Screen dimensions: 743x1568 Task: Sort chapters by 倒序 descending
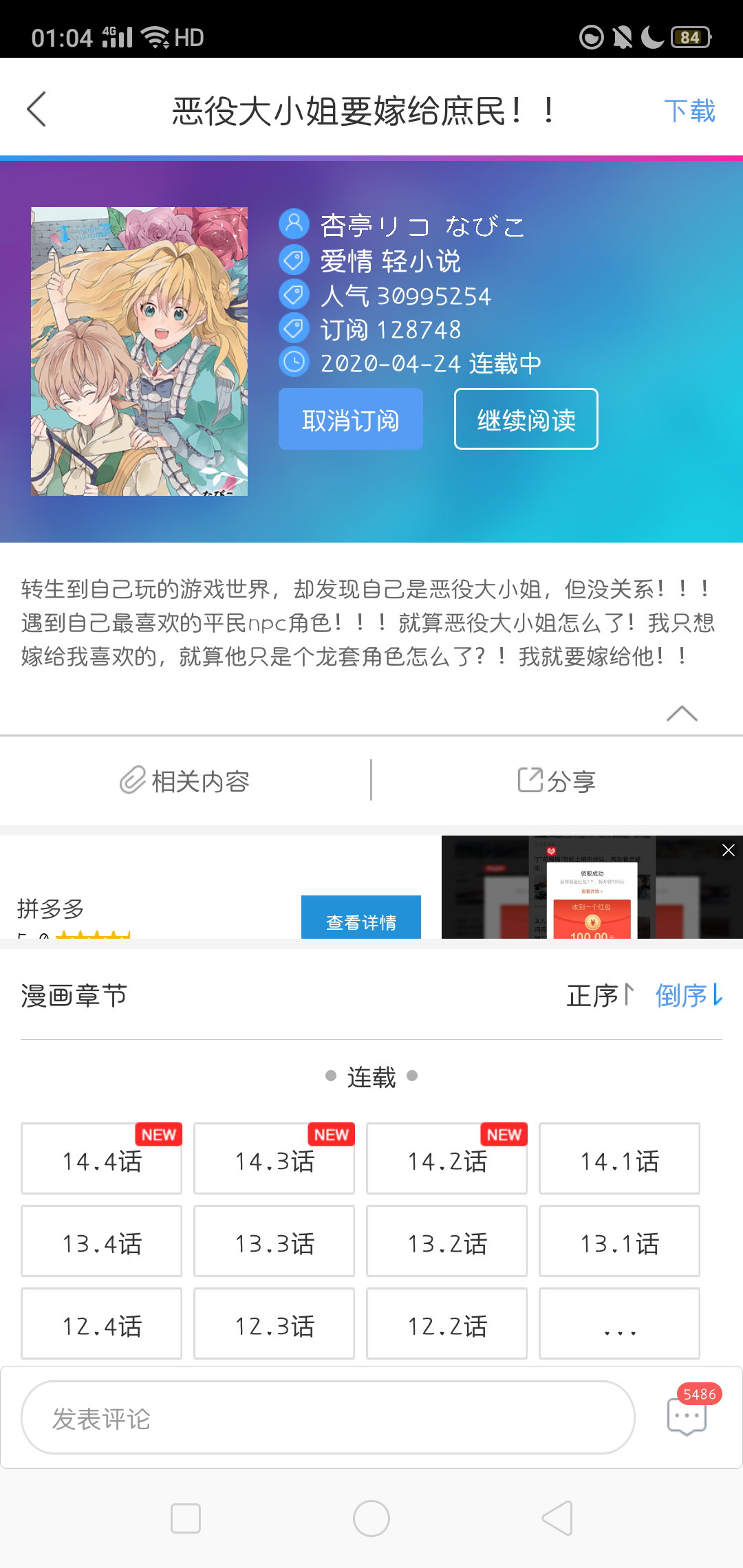tap(688, 995)
